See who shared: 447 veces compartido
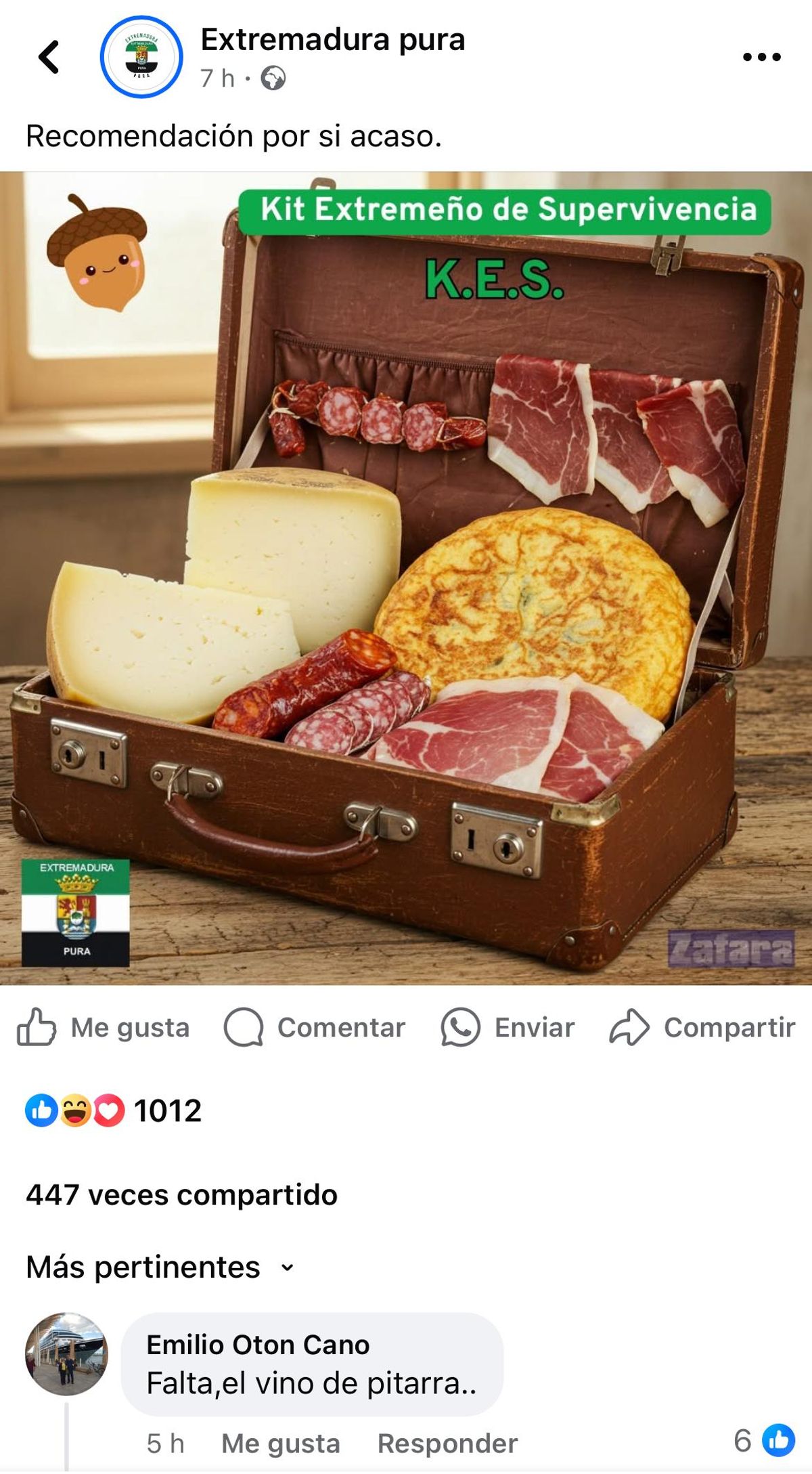The width and height of the screenshot is (812, 1474). (x=181, y=1195)
